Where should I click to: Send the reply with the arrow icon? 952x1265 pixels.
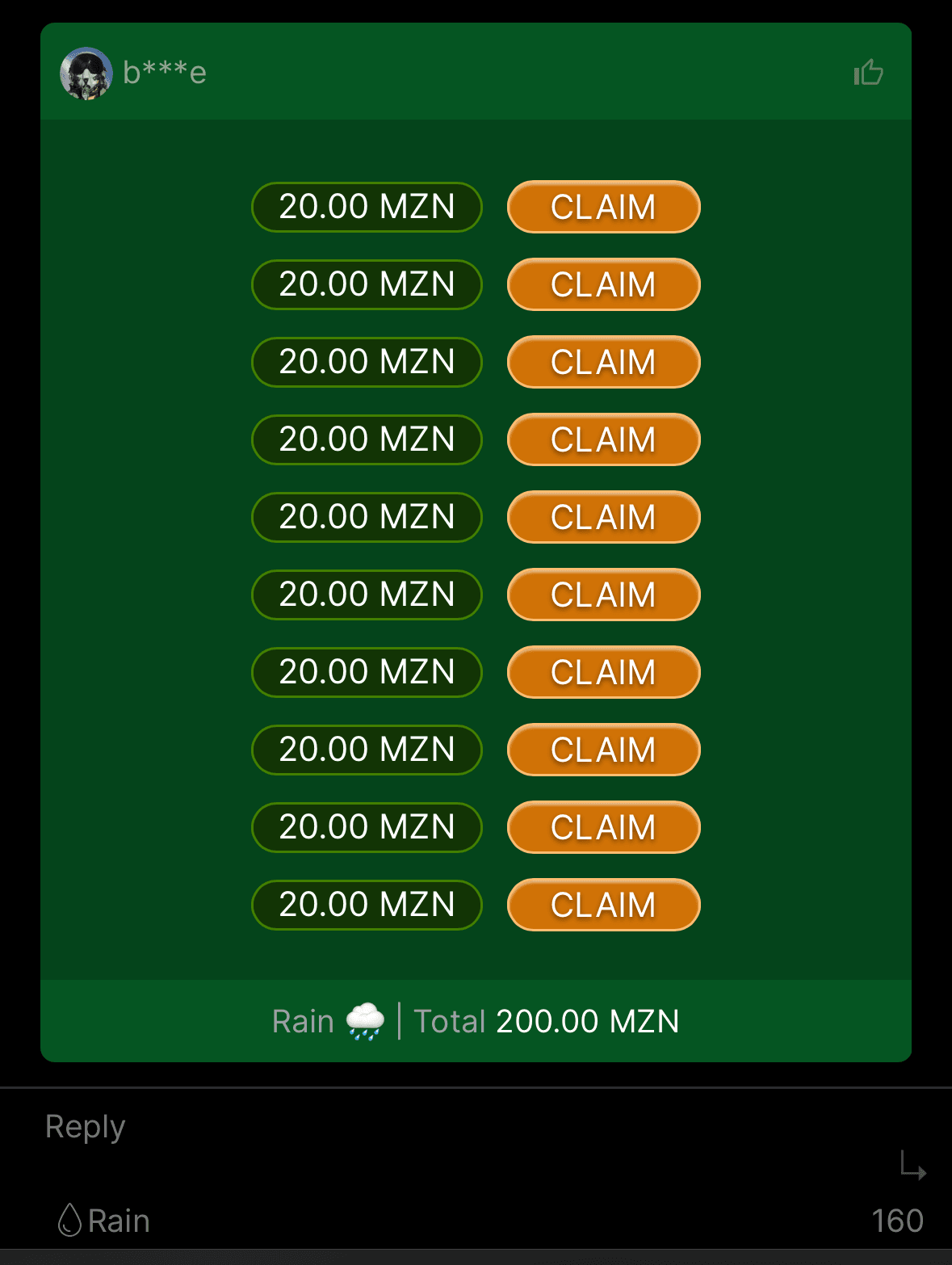(913, 1166)
